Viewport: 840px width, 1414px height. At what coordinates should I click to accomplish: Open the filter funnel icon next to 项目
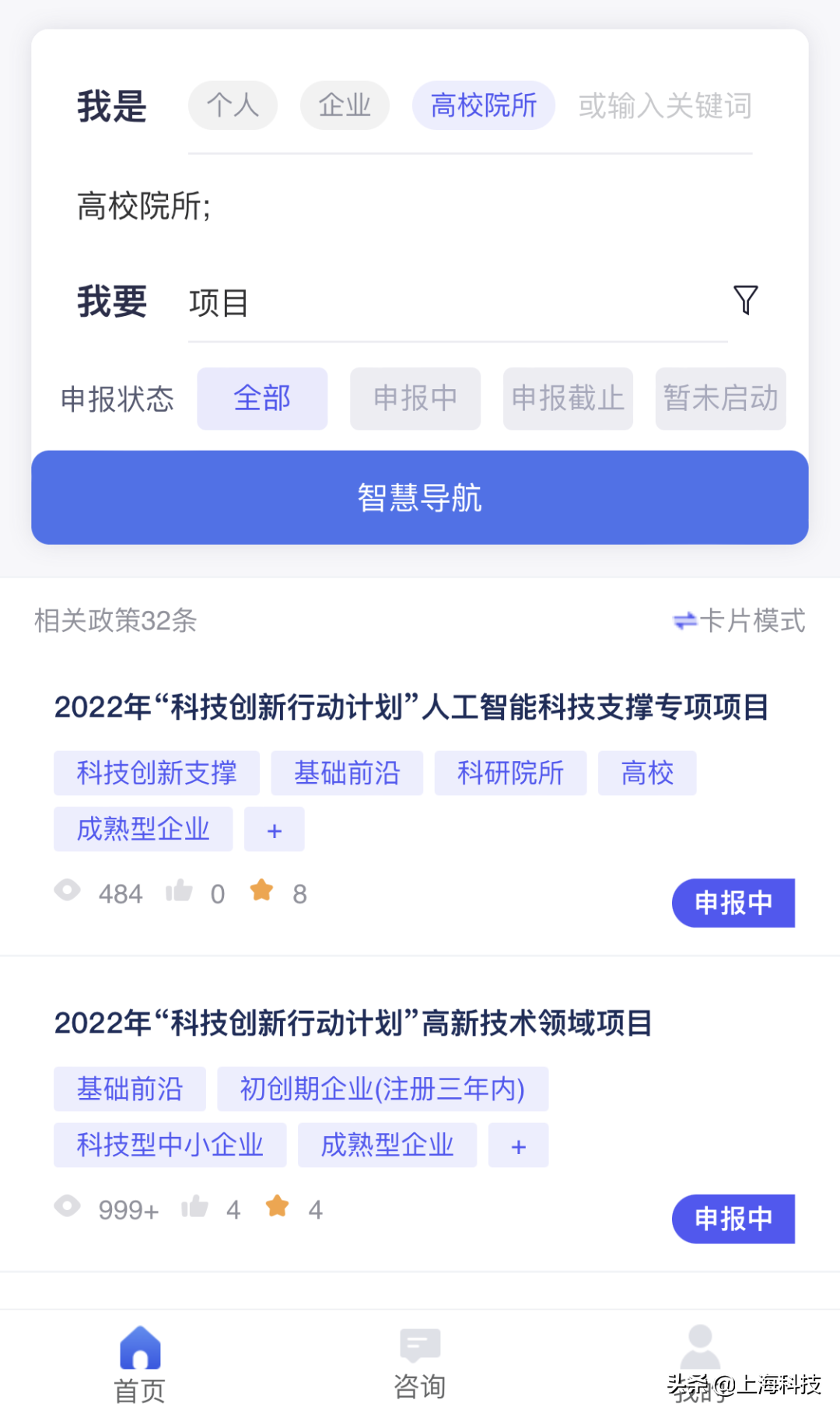point(745,299)
